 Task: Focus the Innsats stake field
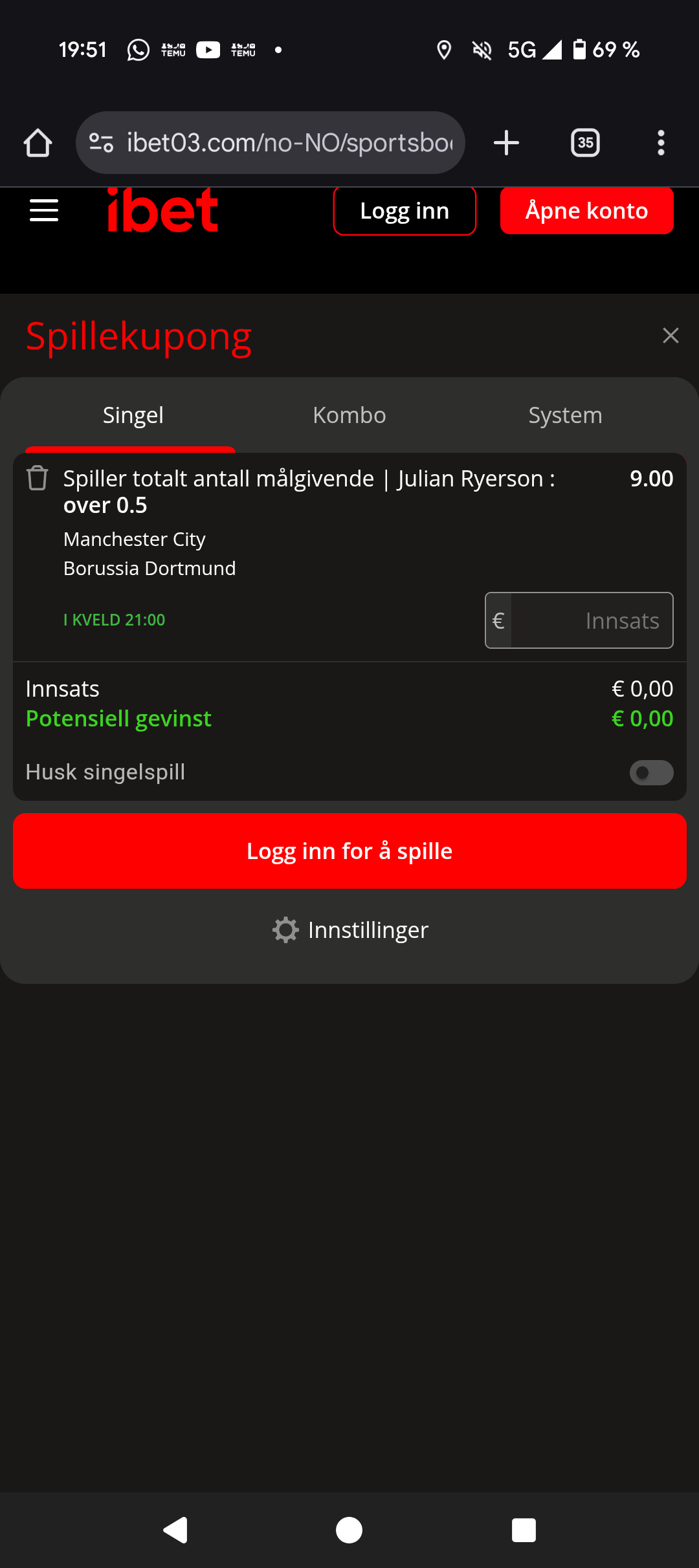pos(590,620)
